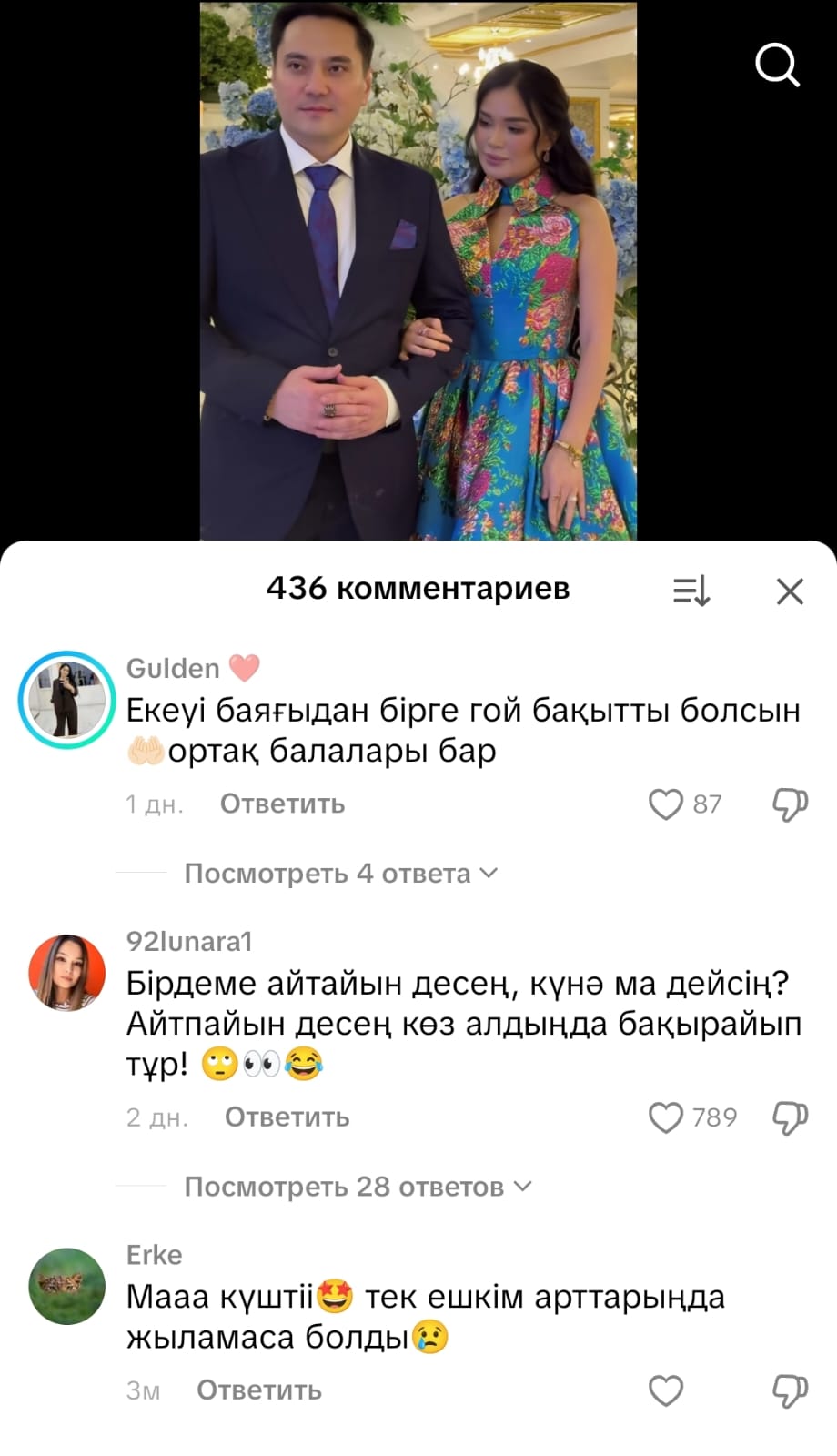Viewport: 837px width, 1456px height.
Task: Expand the 4 replies under Gulden's comment
Action: tap(340, 873)
